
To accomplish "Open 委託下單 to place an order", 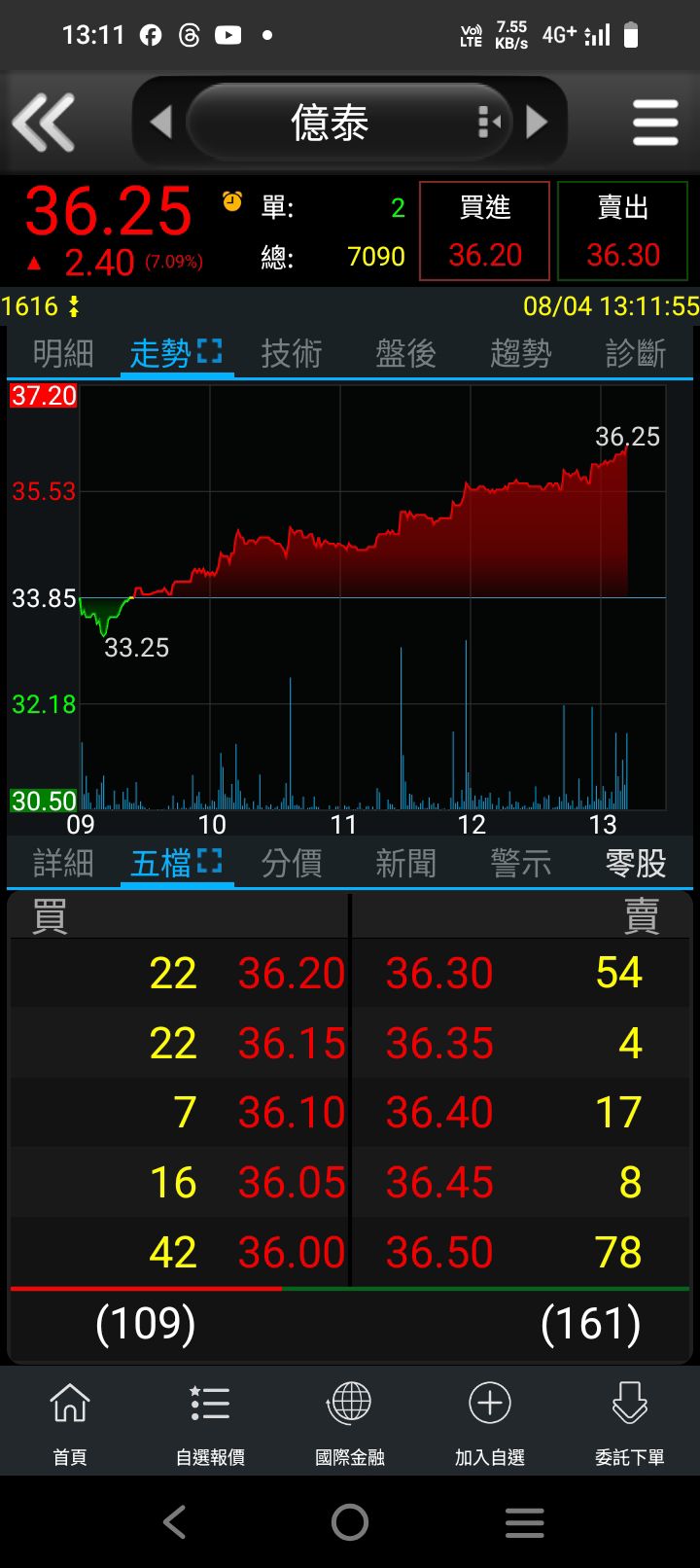I will point(630,1422).
